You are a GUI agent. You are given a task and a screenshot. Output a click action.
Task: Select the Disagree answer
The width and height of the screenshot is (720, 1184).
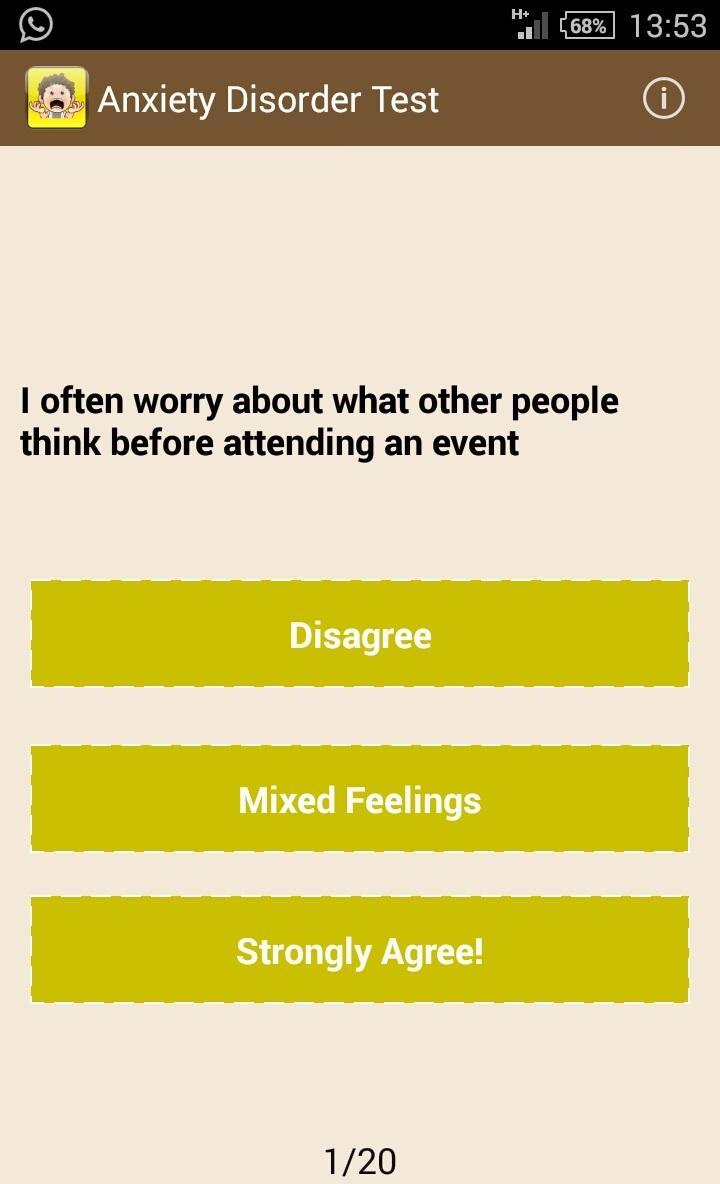coord(360,634)
